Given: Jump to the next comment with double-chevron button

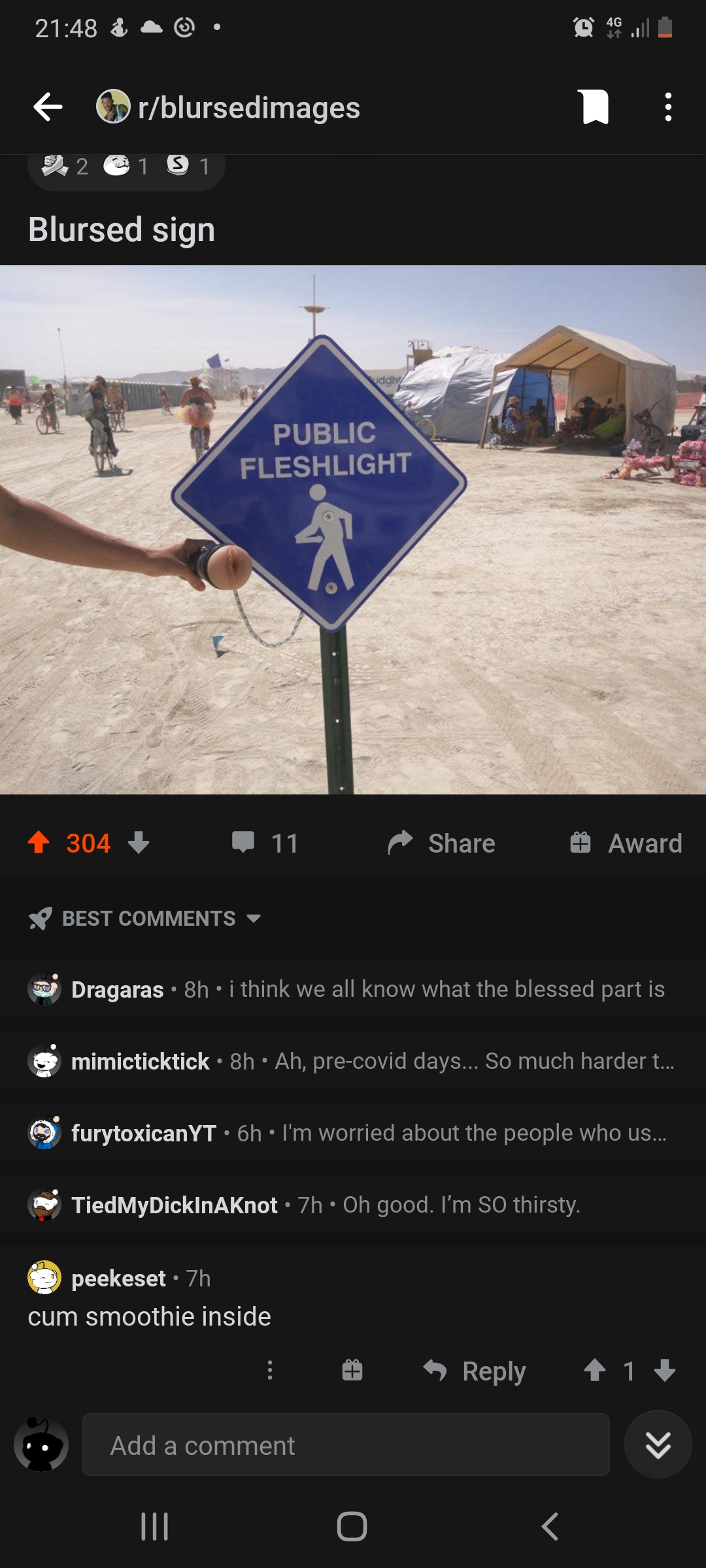Looking at the screenshot, I should point(658,1445).
